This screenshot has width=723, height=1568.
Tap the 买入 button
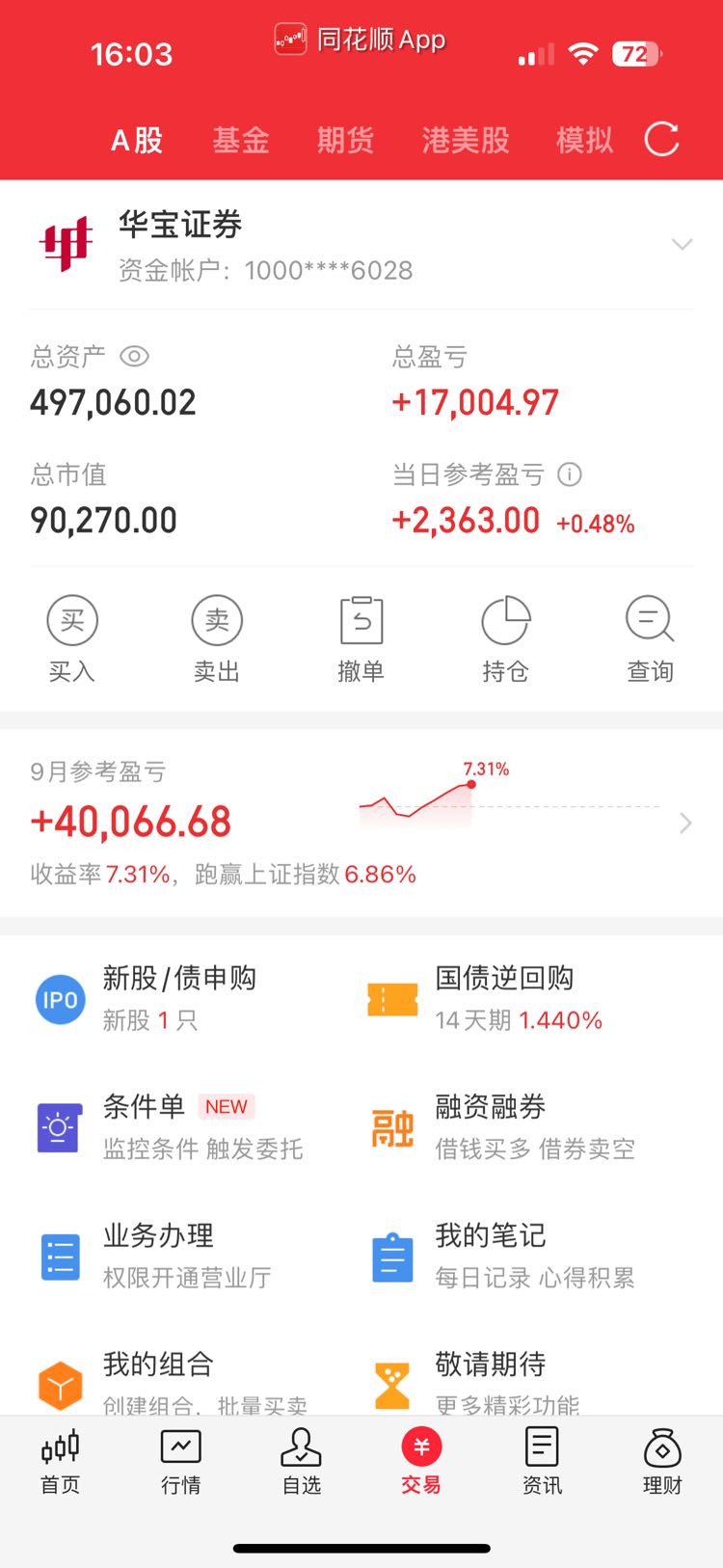72,638
